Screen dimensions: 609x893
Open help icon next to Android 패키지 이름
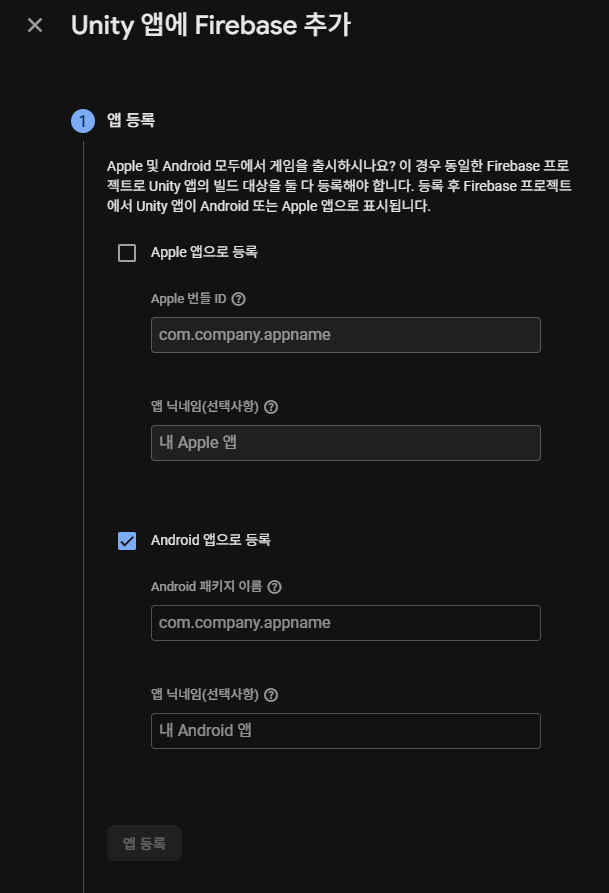coord(275,587)
